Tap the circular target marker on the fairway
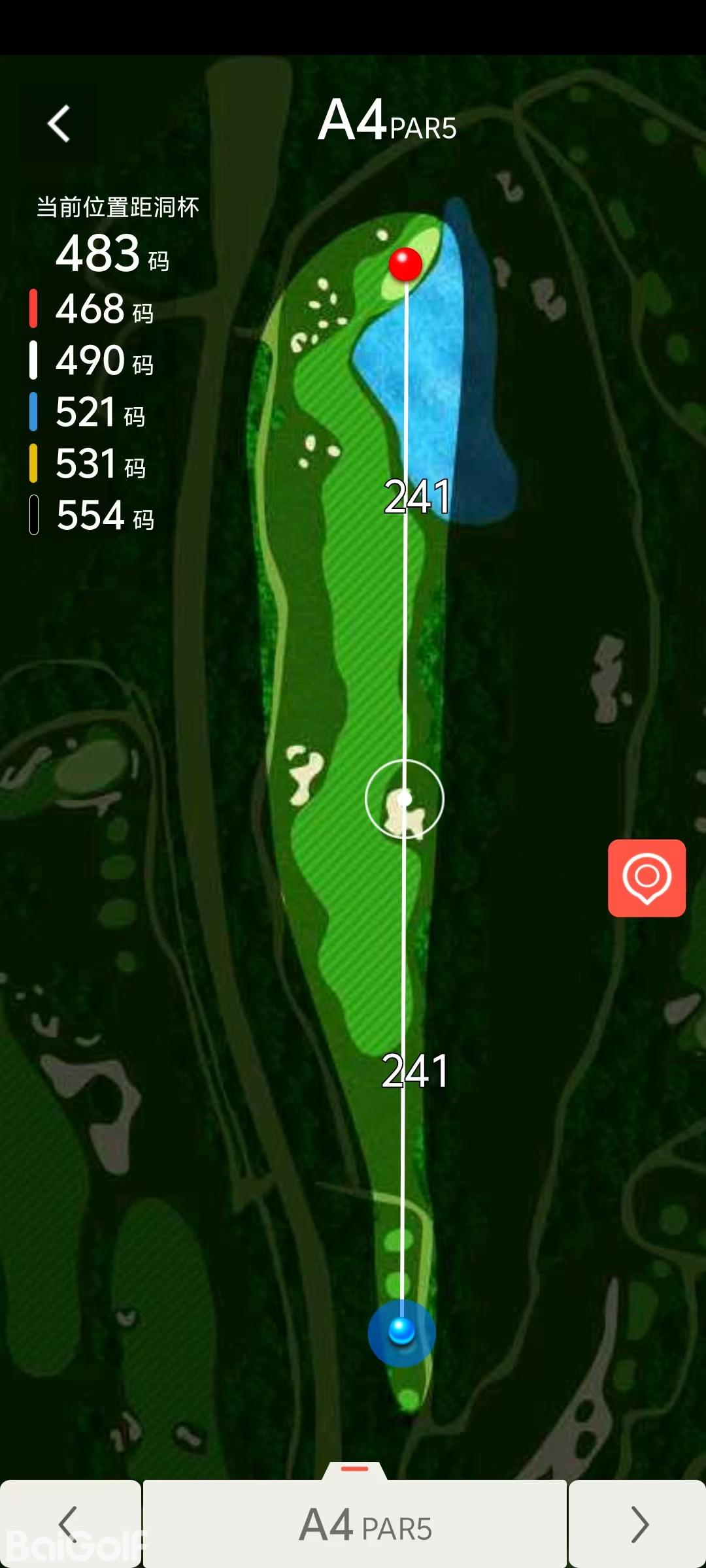 [x=405, y=798]
